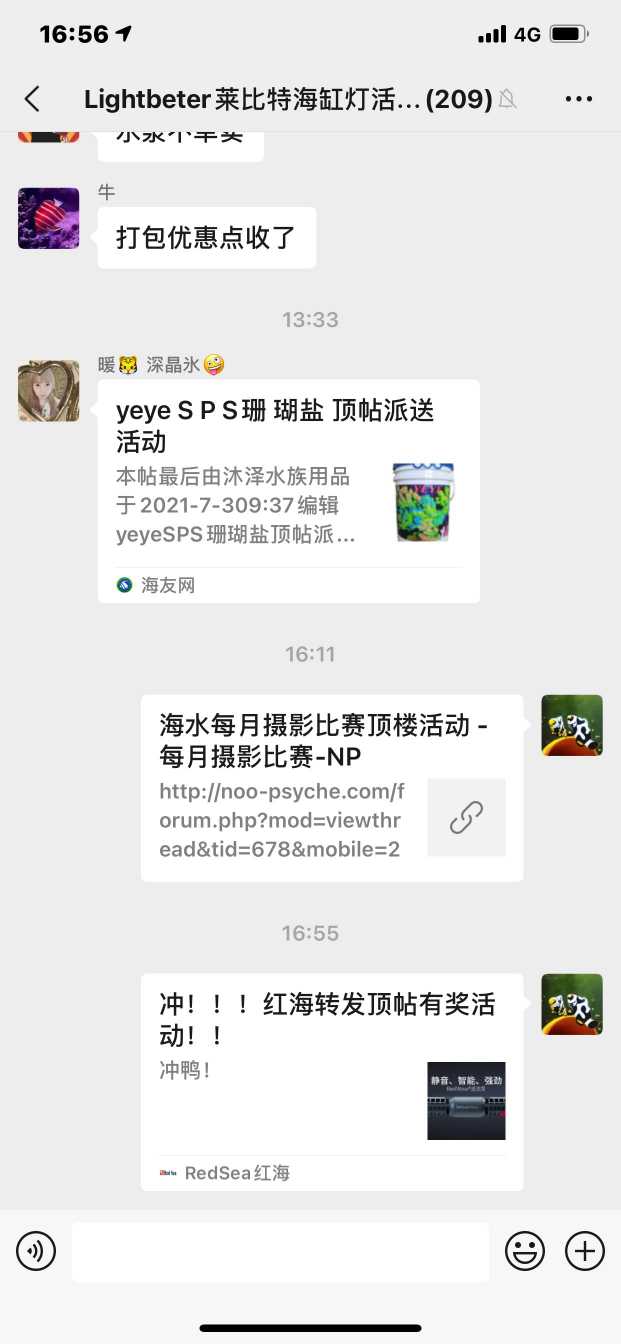
Task: Open the group chat options menu
Action: [x=579, y=98]
